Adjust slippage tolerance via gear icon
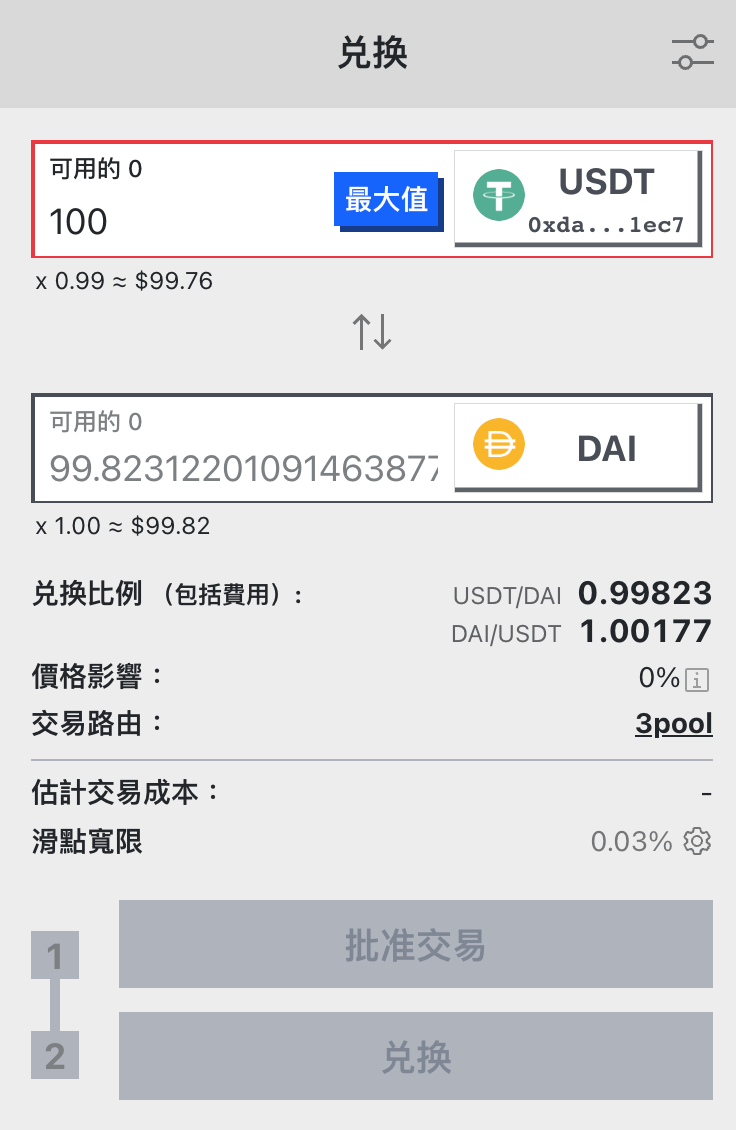The height and width of the screenshot is (1130, 736). coord(697,841)
